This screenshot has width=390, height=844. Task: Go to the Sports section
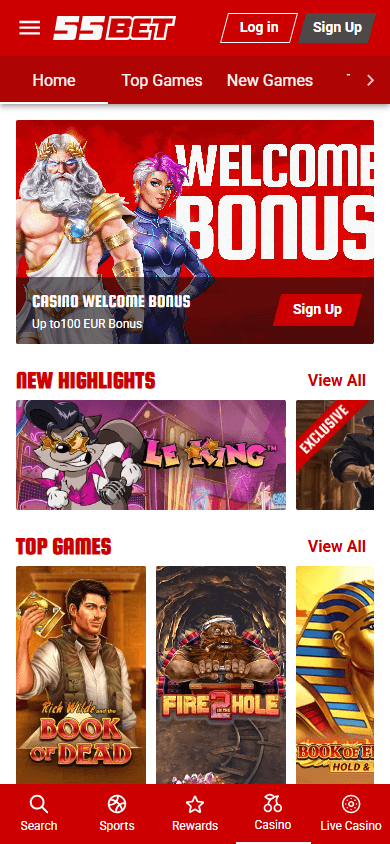point(117,814)
